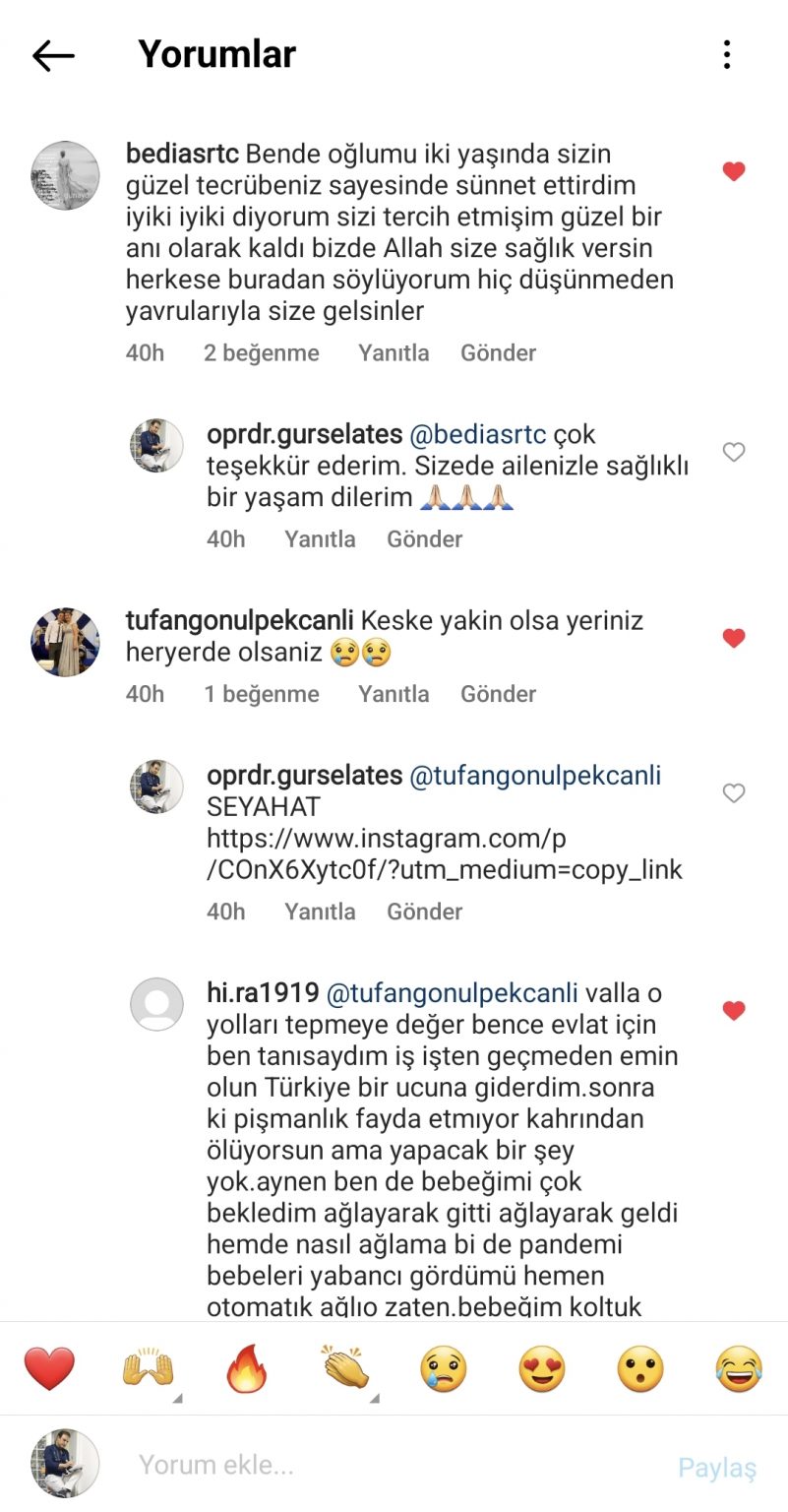Select the laughing emoji shortcut
This screenshot has height=1512, width=788.
738,1369
